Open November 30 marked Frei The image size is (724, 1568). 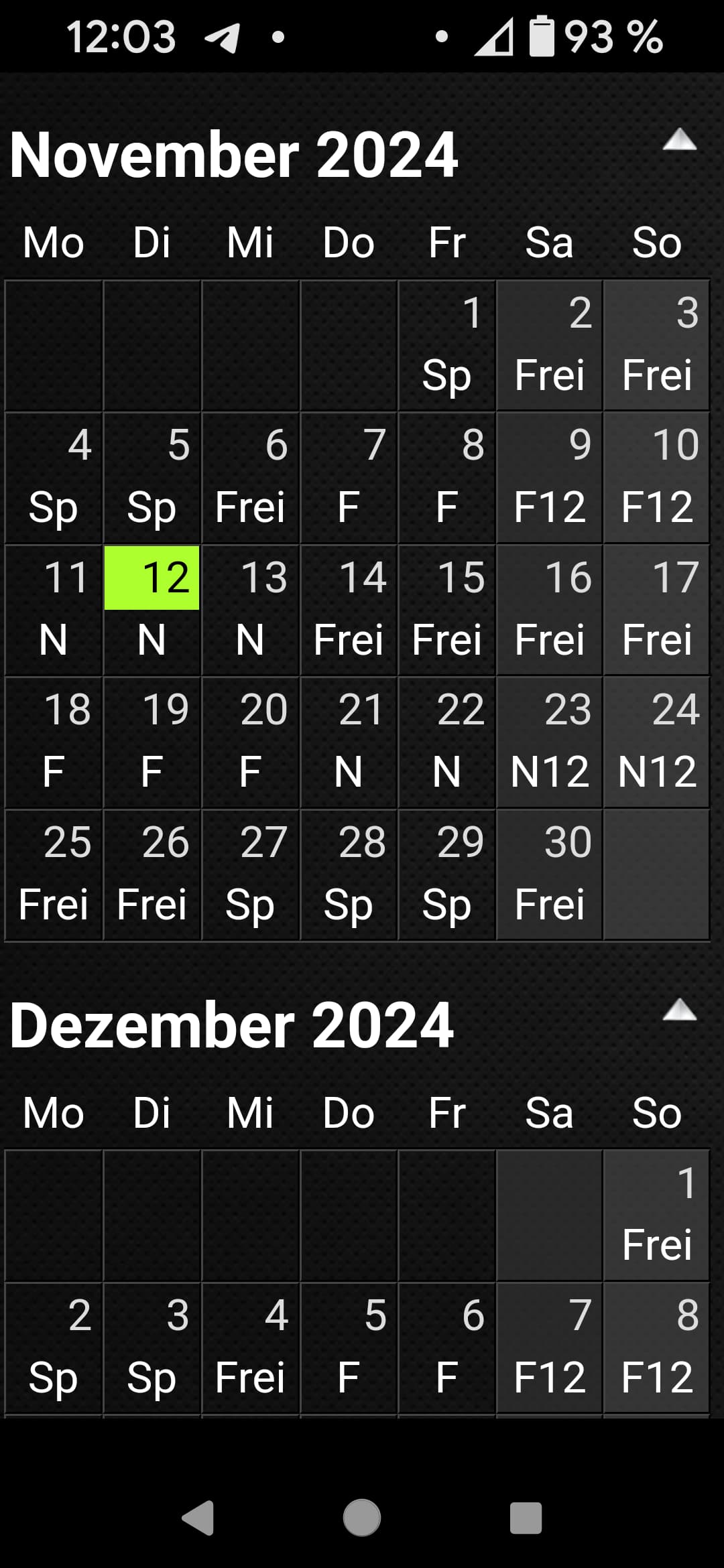tap(550, 874)
